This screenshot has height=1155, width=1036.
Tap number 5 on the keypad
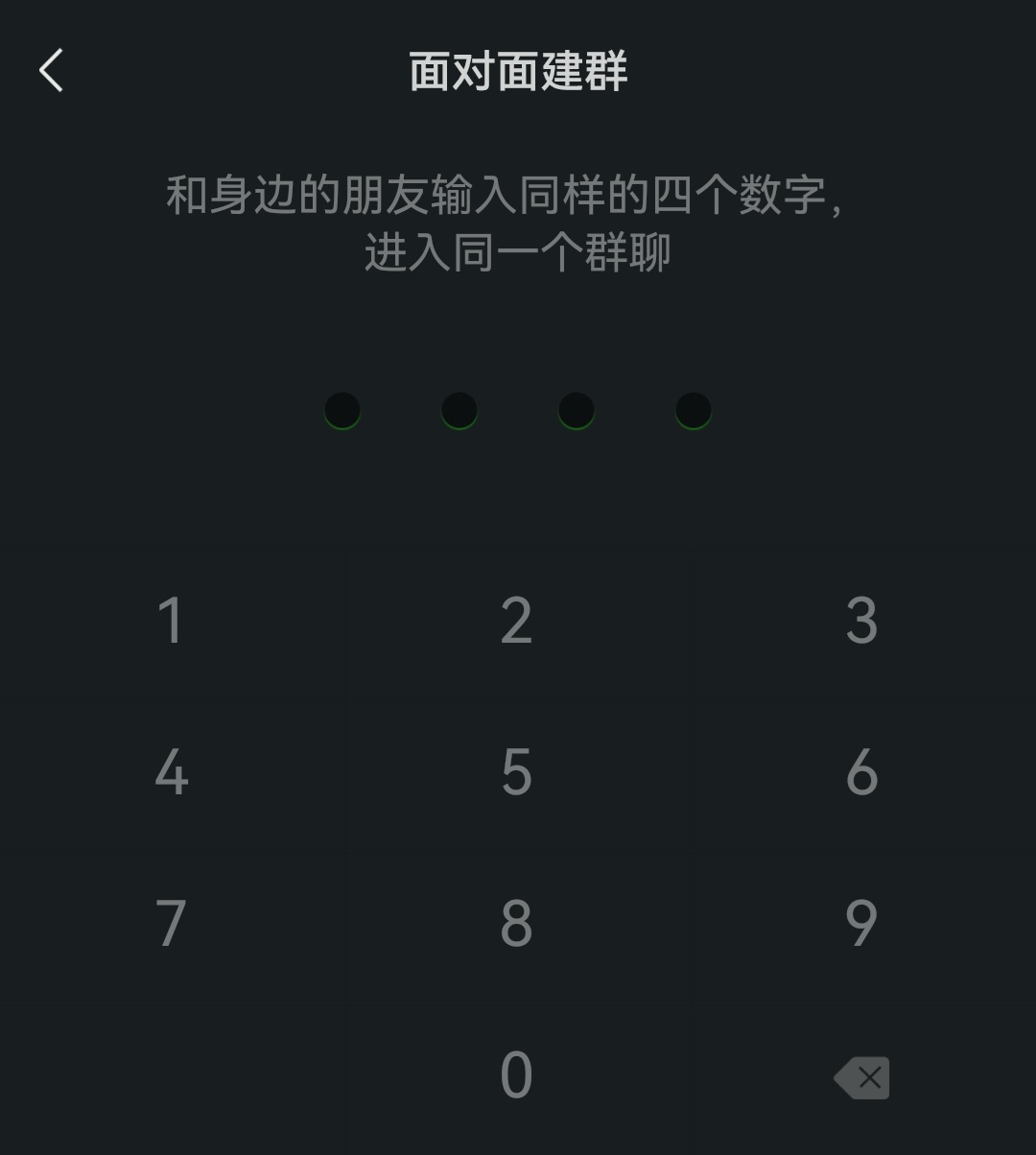point(516,772)
